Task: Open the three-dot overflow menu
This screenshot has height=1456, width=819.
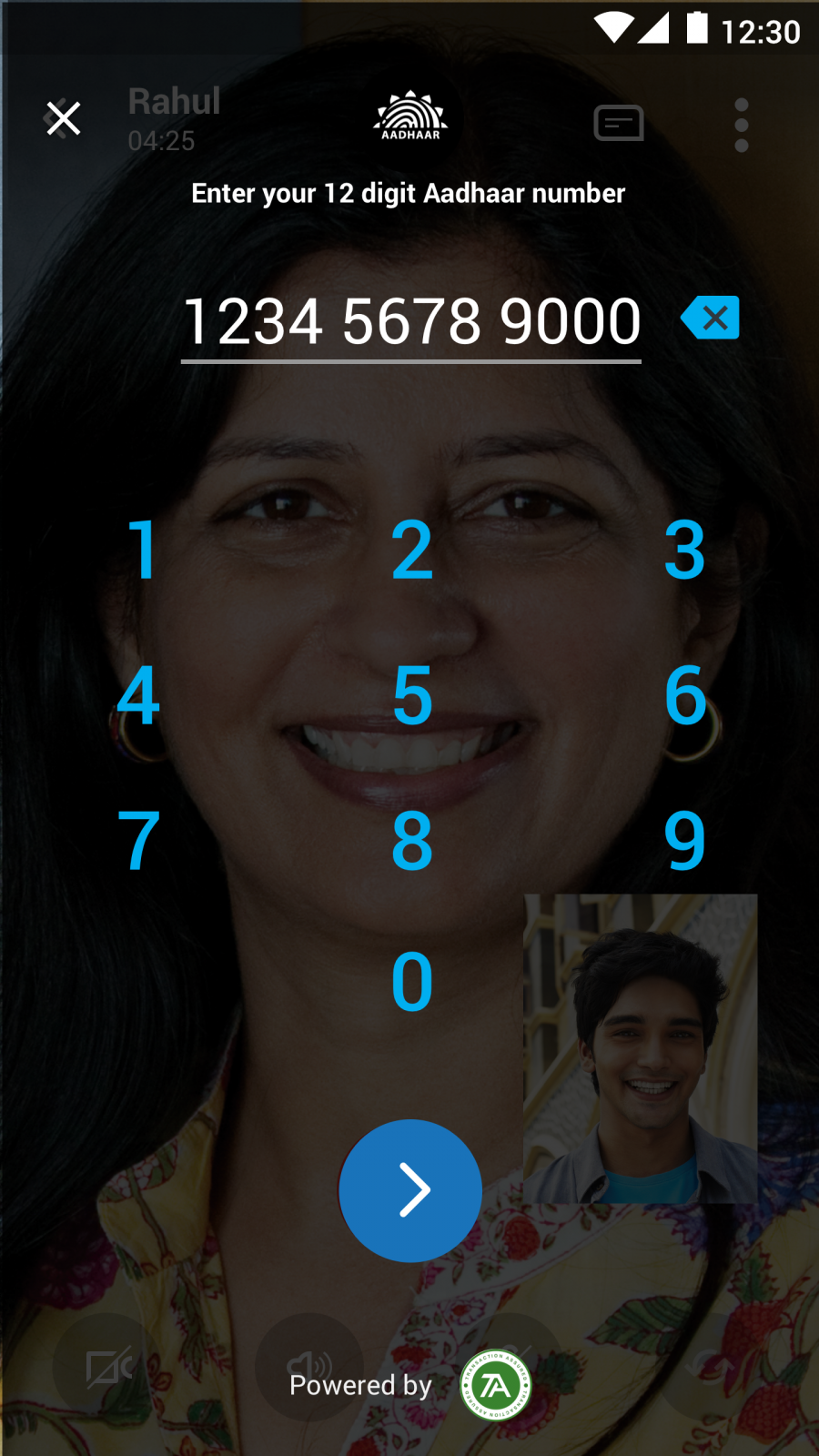Action: tap(742, 125)
